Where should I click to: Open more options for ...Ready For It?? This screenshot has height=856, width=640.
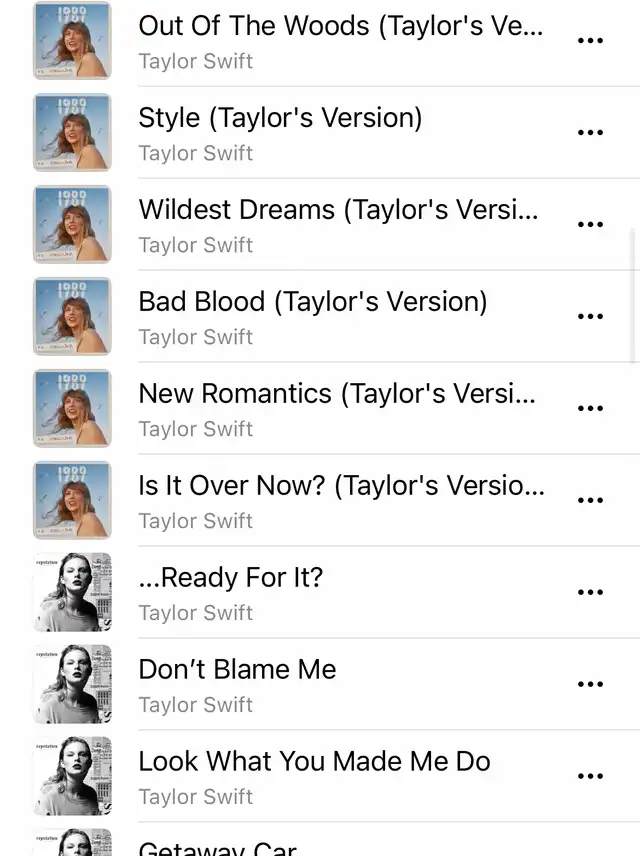(591, 593)
